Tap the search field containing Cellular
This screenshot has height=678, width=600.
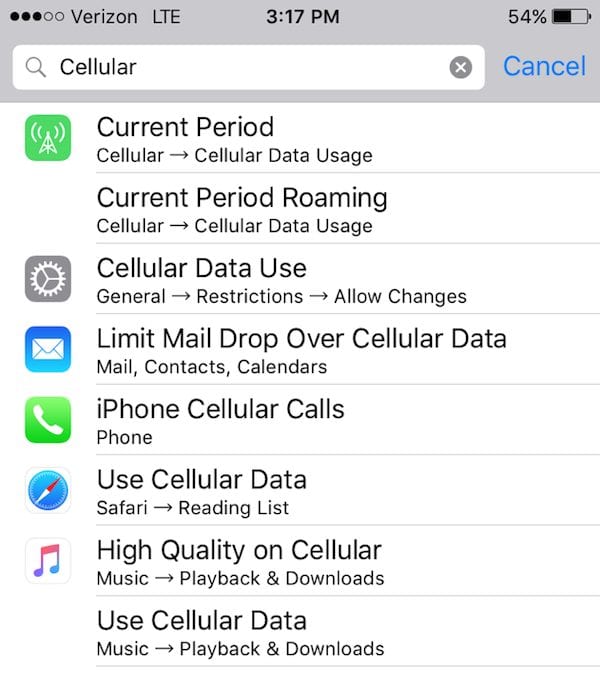click(240, 67)
